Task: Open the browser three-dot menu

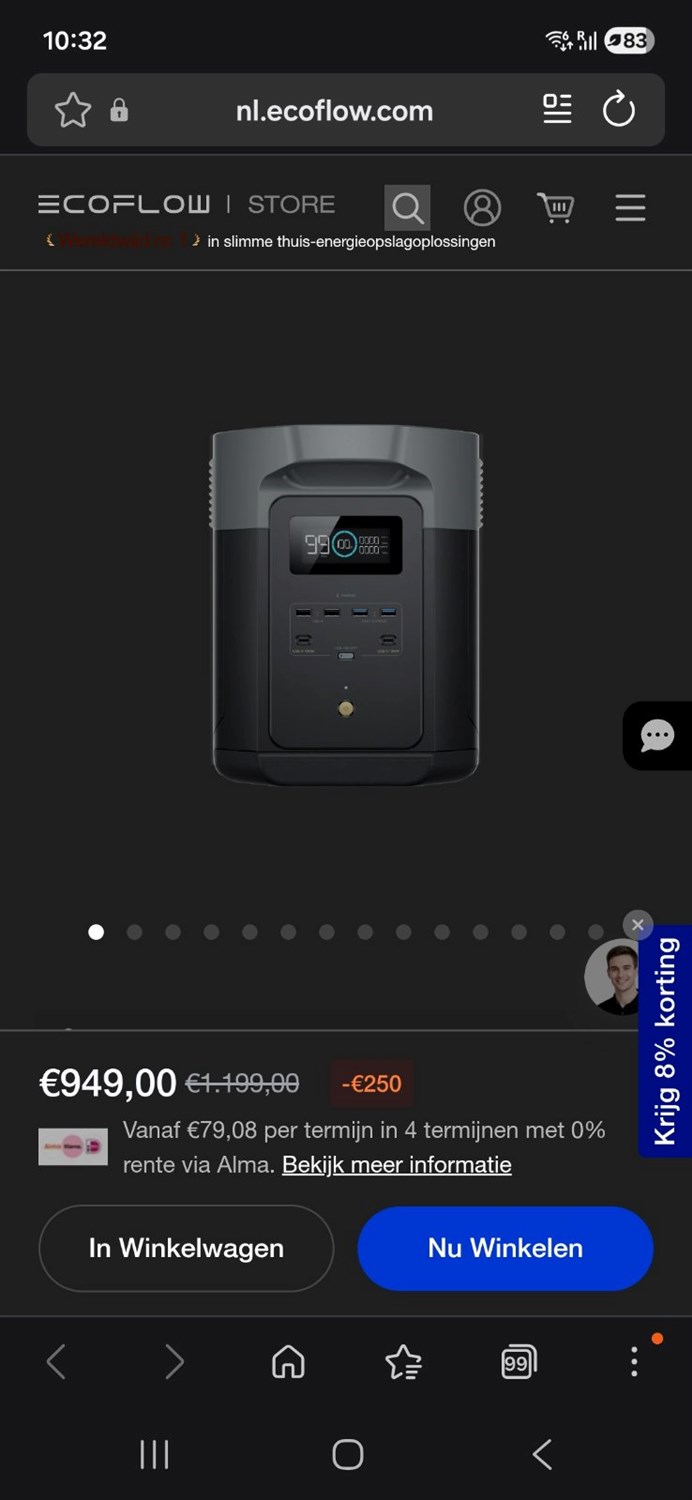Action: coord(634,1361)
